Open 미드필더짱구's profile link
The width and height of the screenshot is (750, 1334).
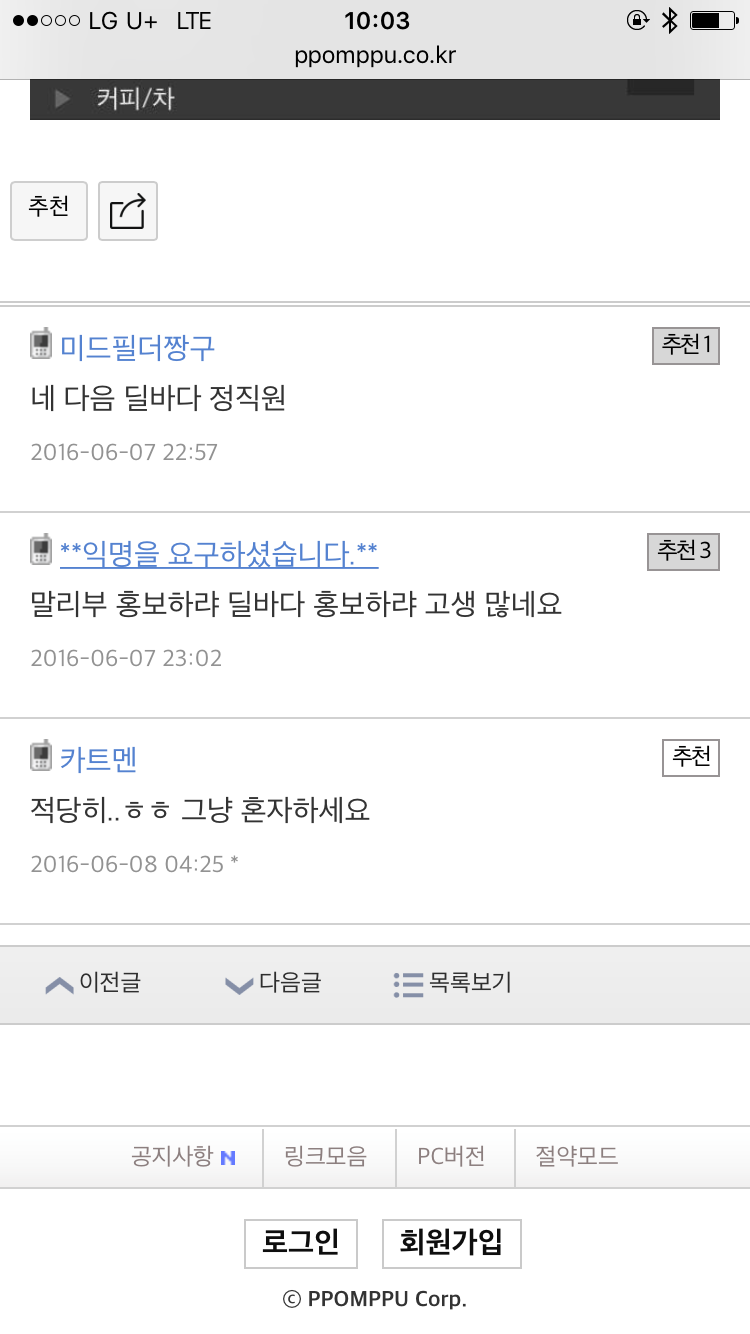(137, 347)
